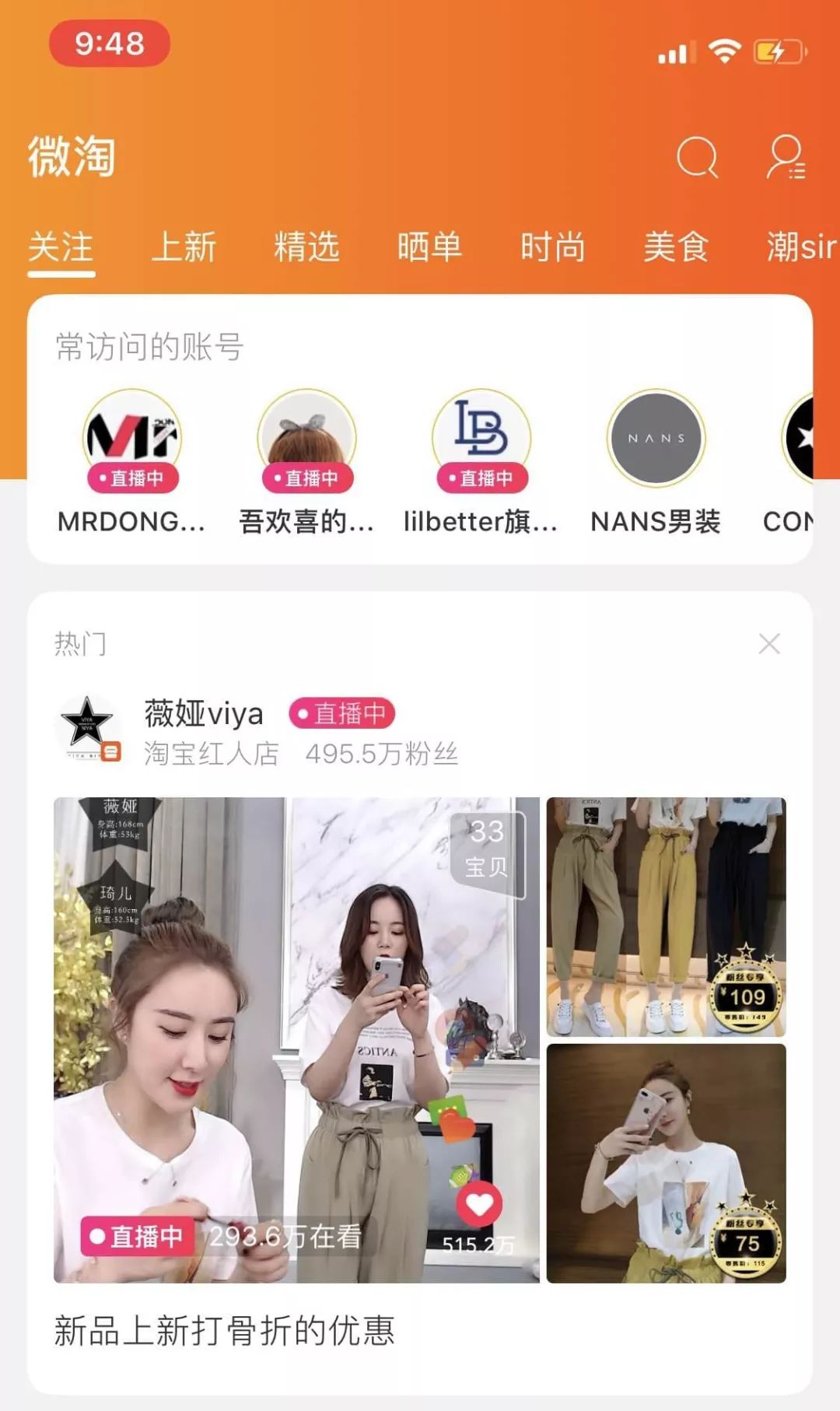Switch to the 精选 tab
This screenshot has width=840, height=1411.
tap(306, 247)
